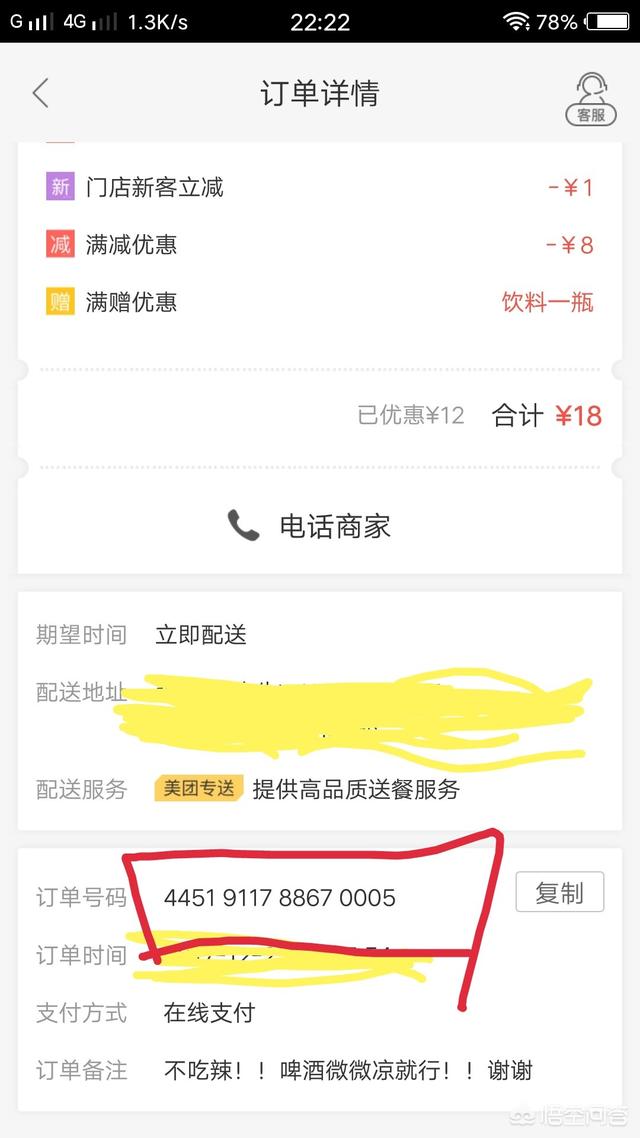
Task: Copy the order number (复制)
Action: click(x=559, y=893)
